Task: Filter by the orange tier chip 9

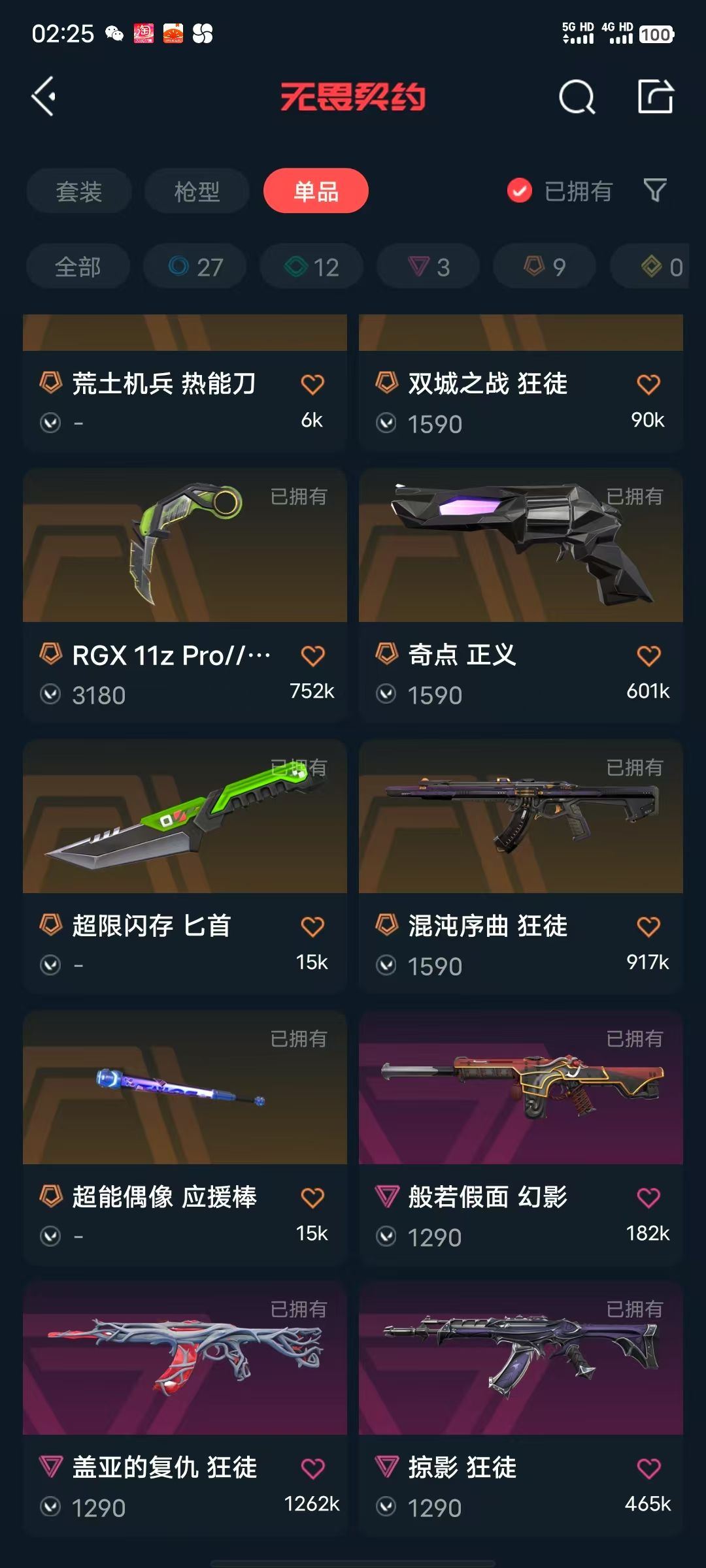Action: click(545, 267)
